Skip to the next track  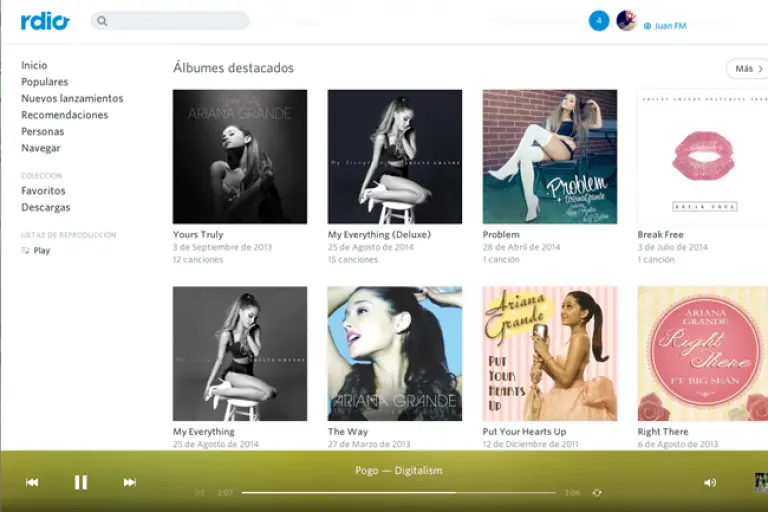tap(129, 482)
